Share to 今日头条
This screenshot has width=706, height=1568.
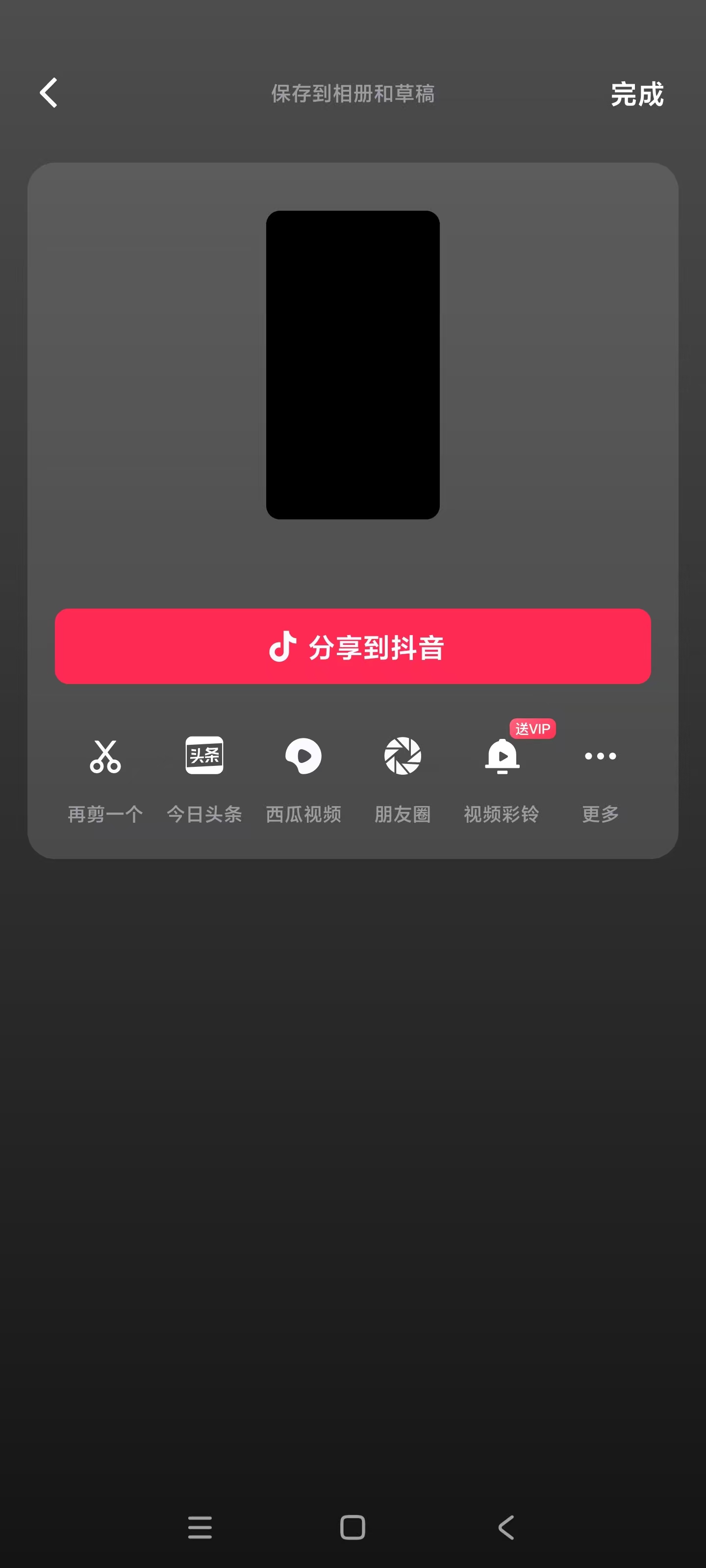pyautogui.click(x=204, y=776)
